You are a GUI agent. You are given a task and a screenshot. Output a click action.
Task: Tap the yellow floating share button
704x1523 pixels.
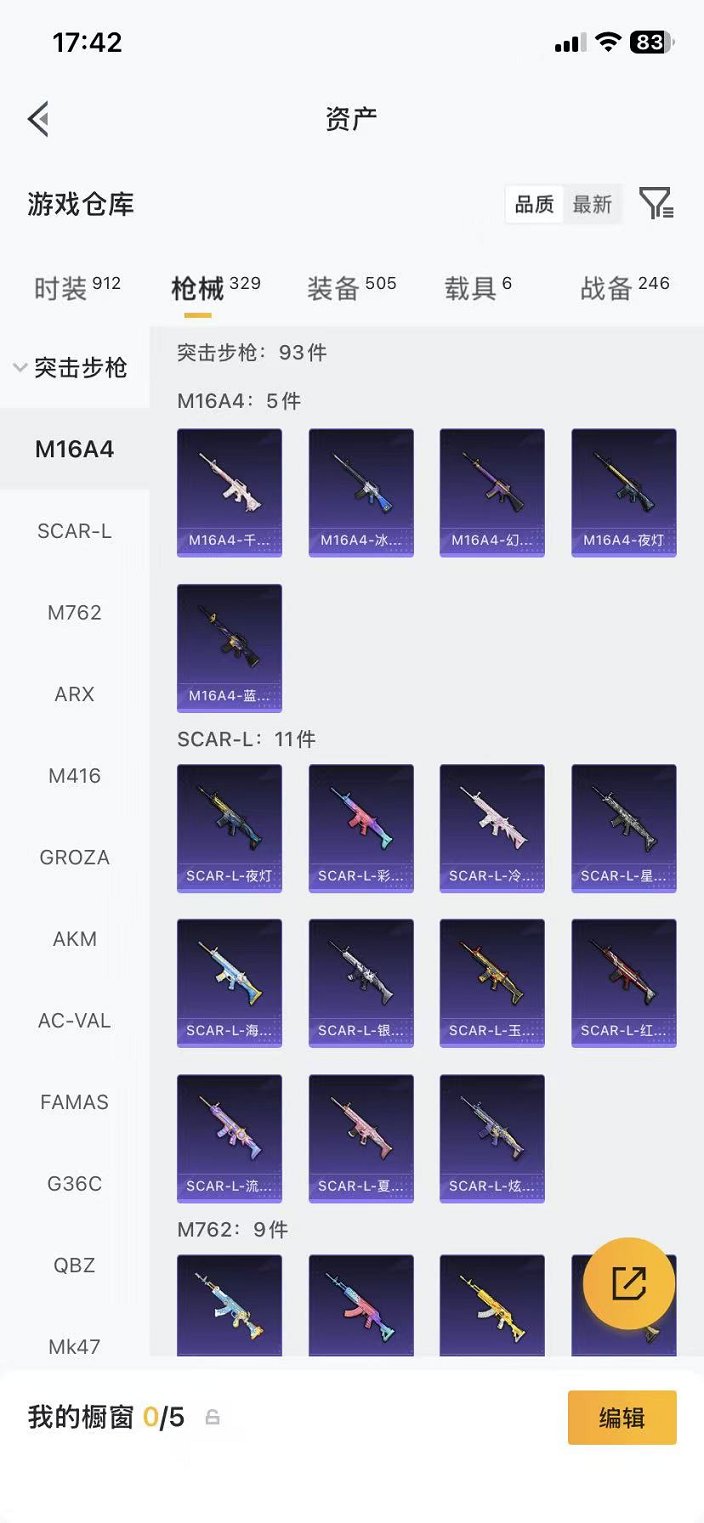tap(629, 1284)
